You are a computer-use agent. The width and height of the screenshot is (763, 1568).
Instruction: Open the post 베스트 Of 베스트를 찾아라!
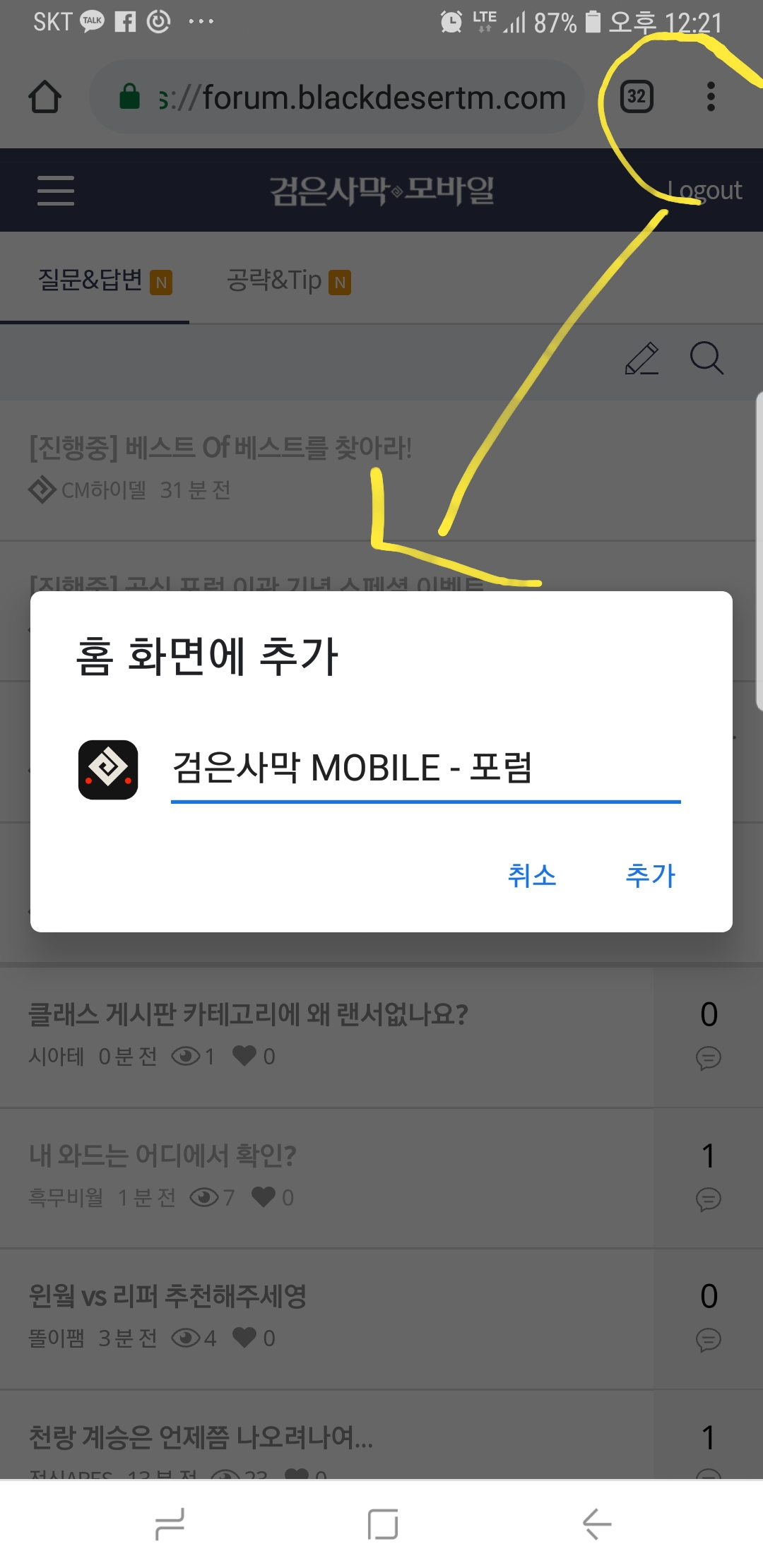click(220, 448)
